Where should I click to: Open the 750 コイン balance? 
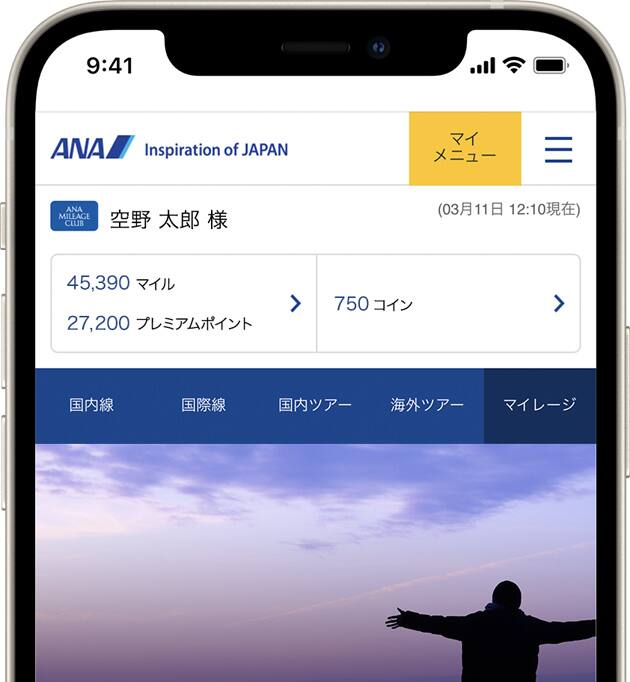coord(448,303)
